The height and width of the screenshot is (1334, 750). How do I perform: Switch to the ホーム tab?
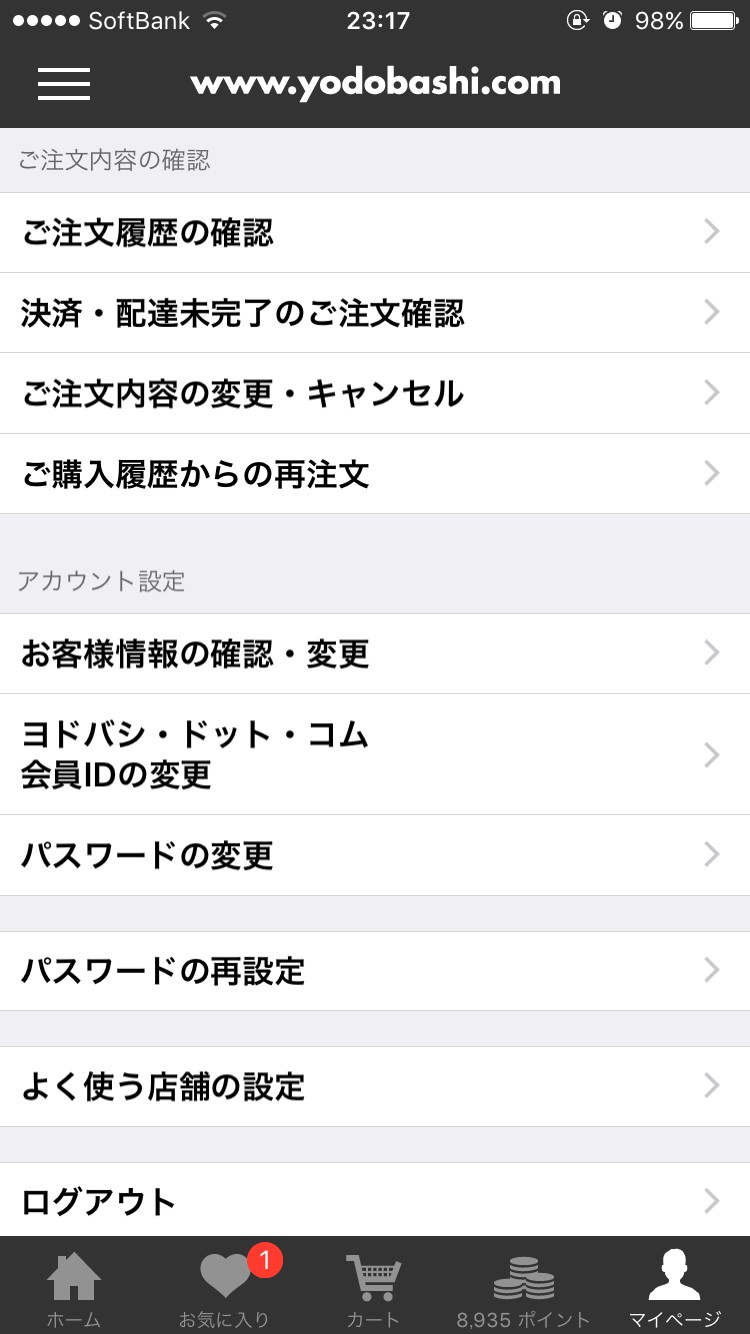pyautogui.click(x=74, y=1288)
